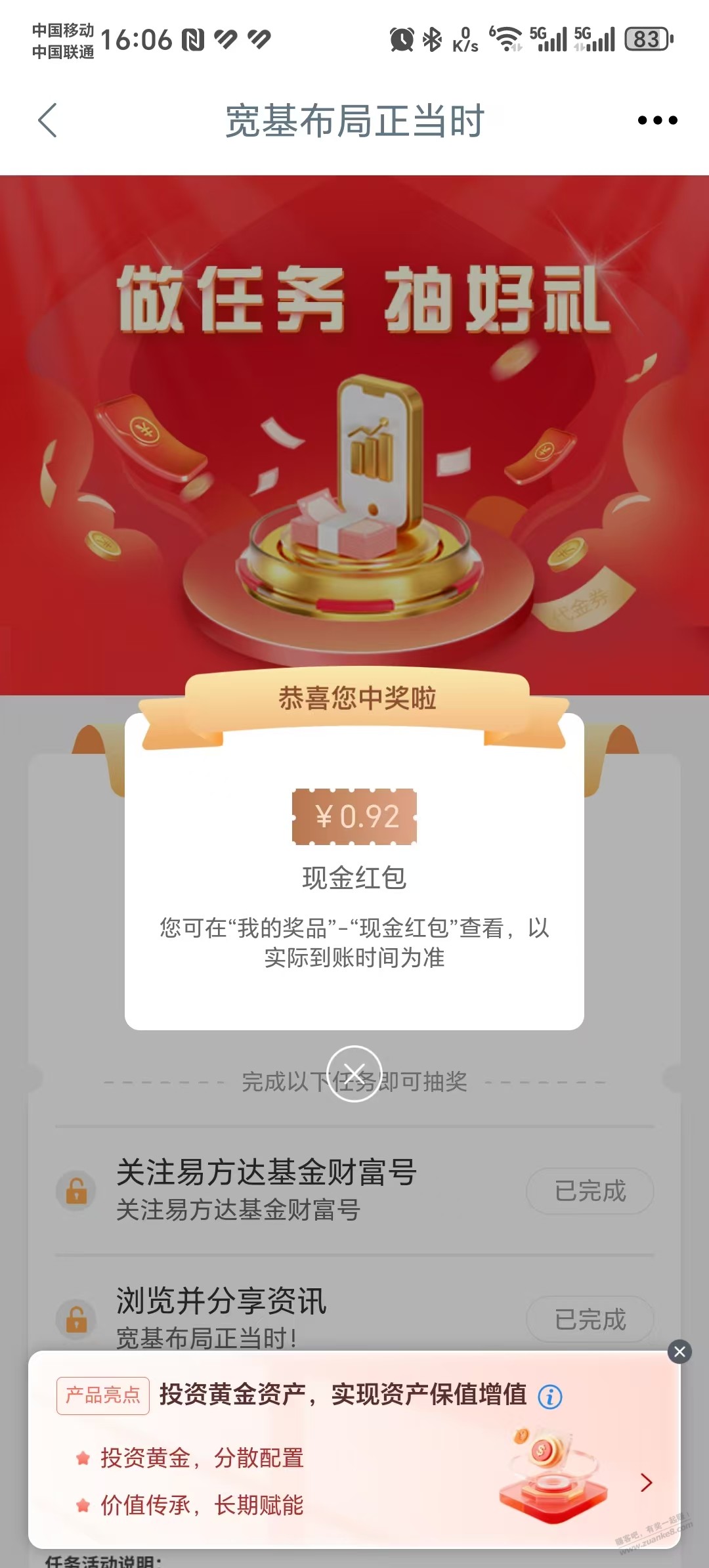This screenshot has height=1568, width=709.
Task: Tap the lock icon beside 浏览并分享资讯 task
Action: tap(74, 1318)
